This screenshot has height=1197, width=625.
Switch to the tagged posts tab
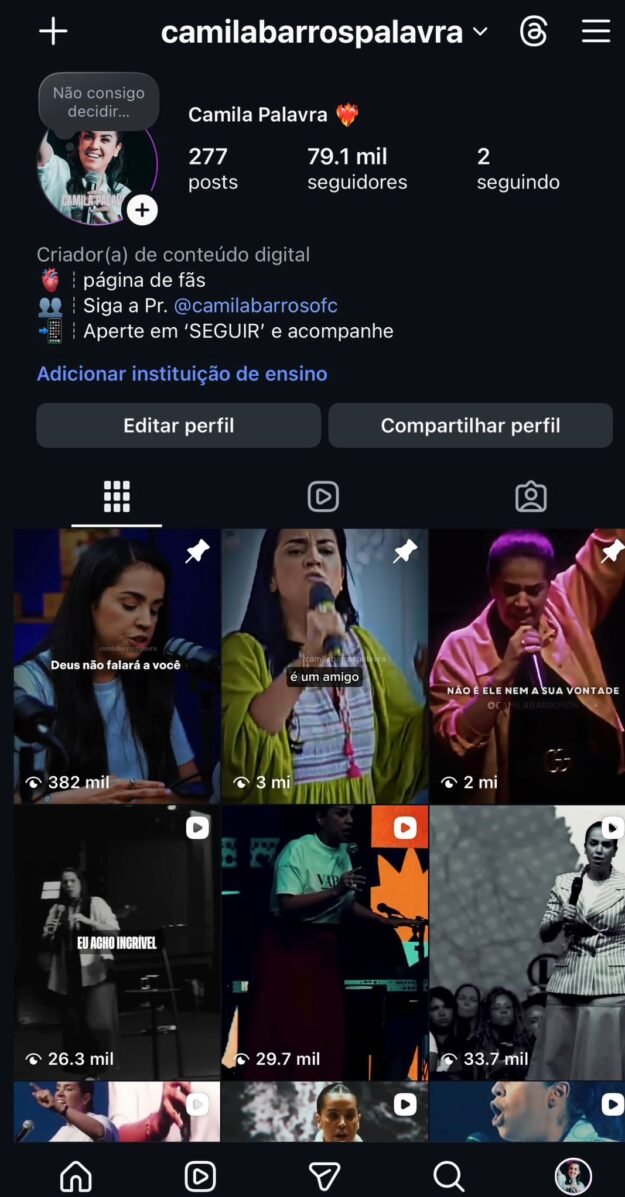click(530, 497)
